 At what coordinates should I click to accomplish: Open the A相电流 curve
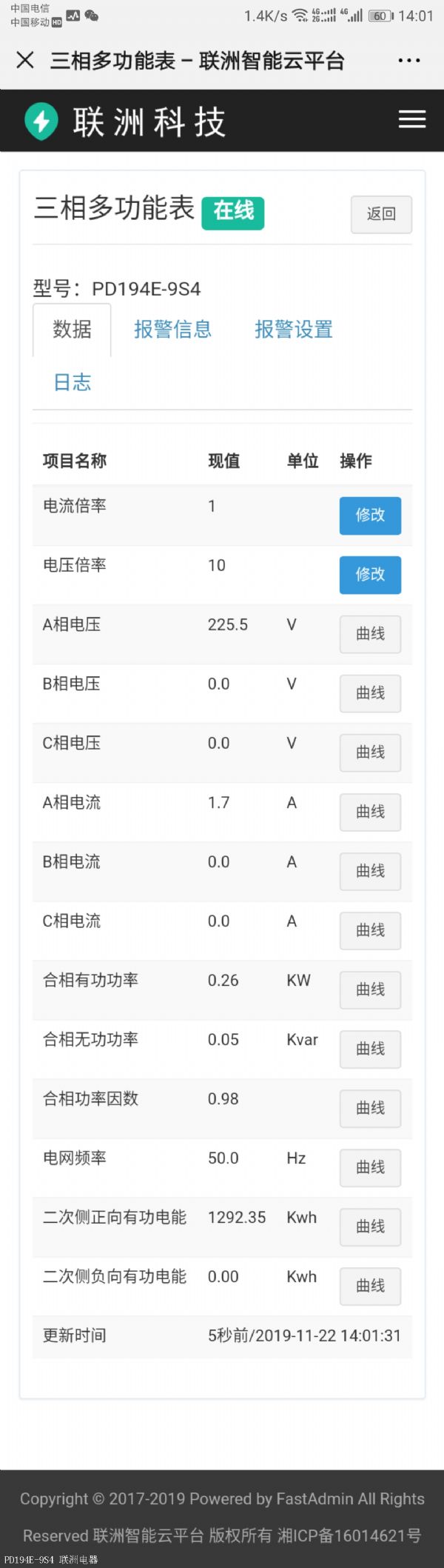[370, 812]
